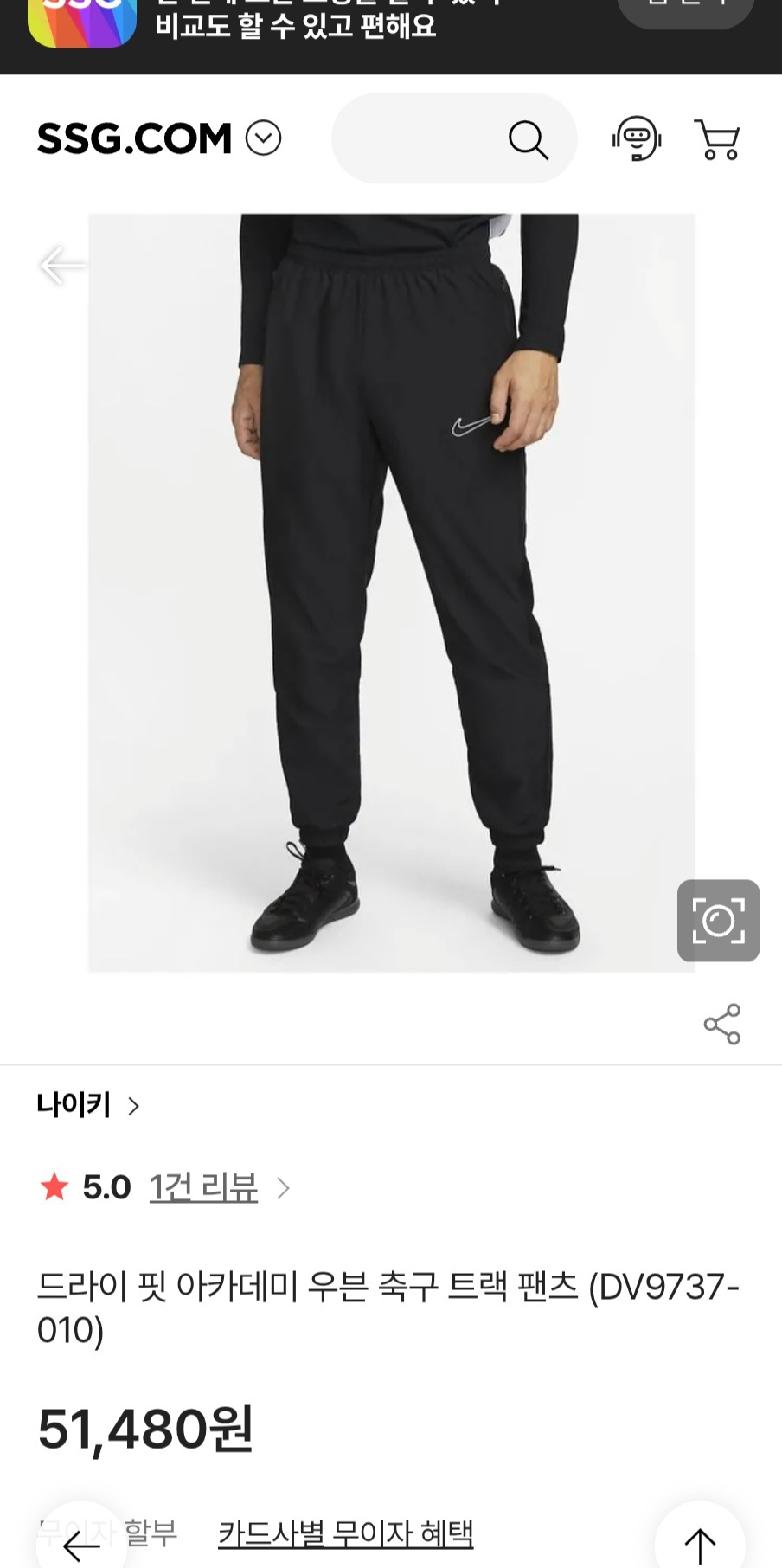782x1568 pixels.
Task: Open the 1건 리뷰 reviews link
Action: [203, 1188]
